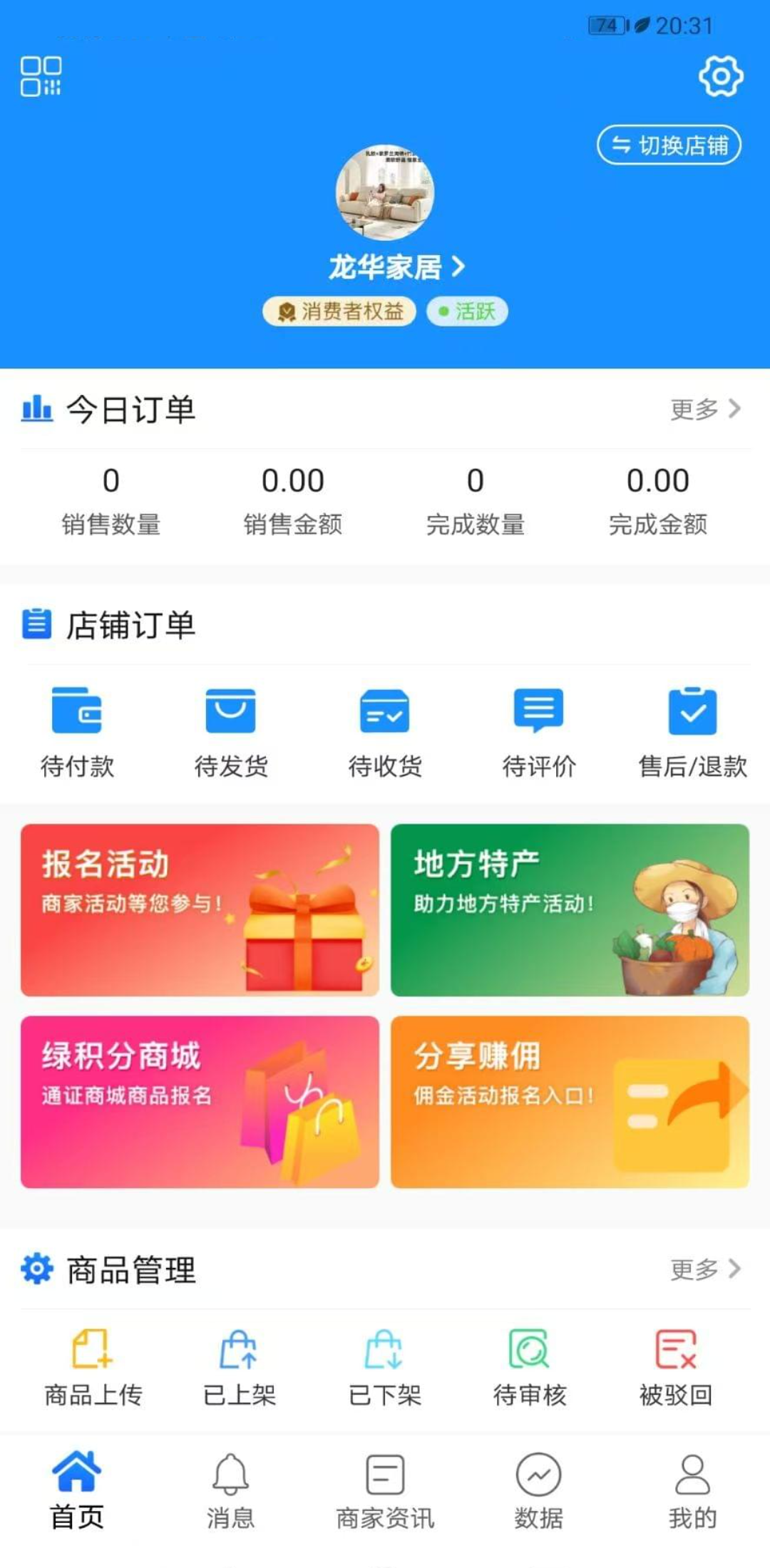Open the 龙华家居 store profile
The width and height of the screenshot is (770, 1568).
click(396, 267)
